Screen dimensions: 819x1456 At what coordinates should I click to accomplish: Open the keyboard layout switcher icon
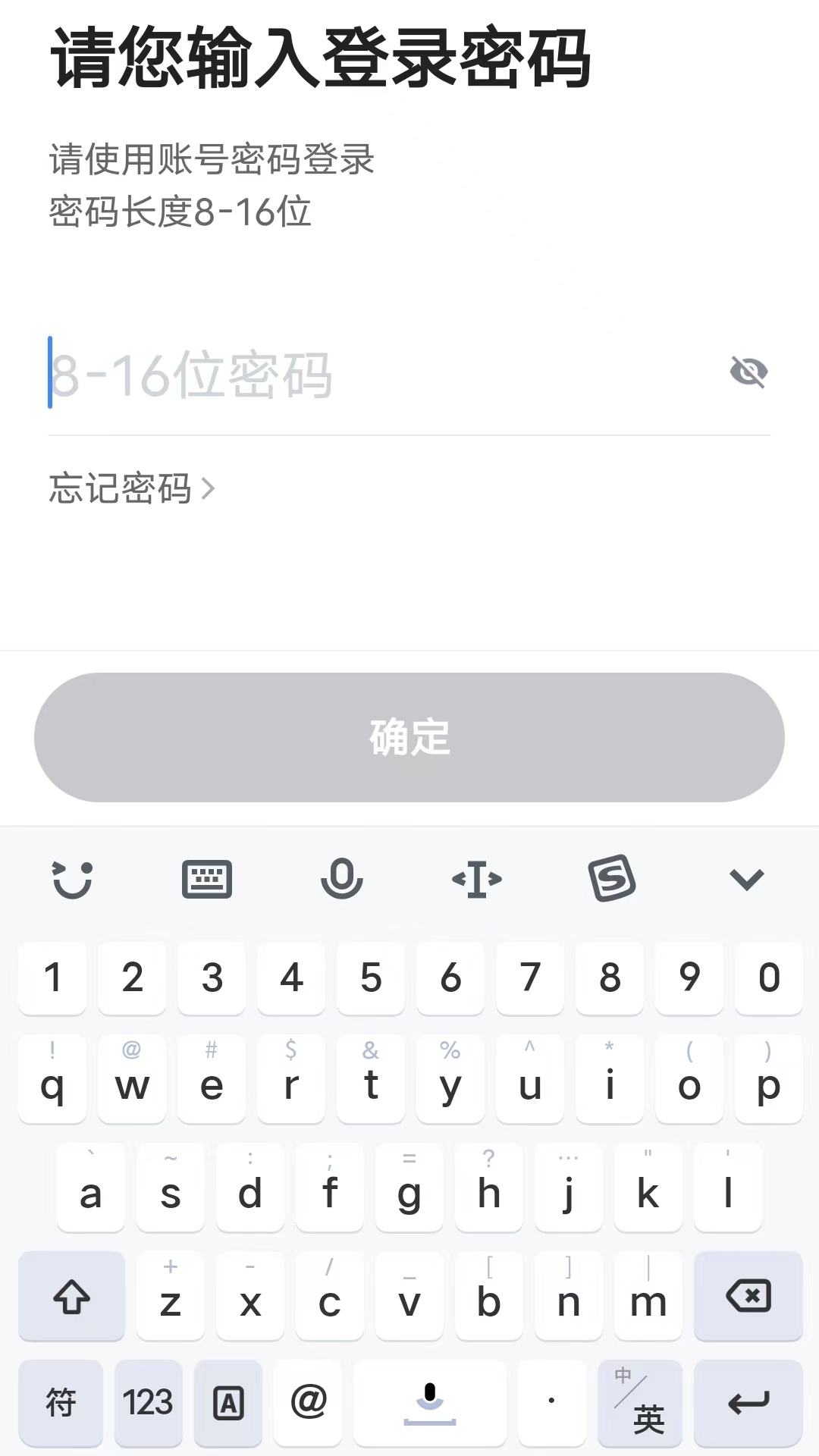coord(207,880)
